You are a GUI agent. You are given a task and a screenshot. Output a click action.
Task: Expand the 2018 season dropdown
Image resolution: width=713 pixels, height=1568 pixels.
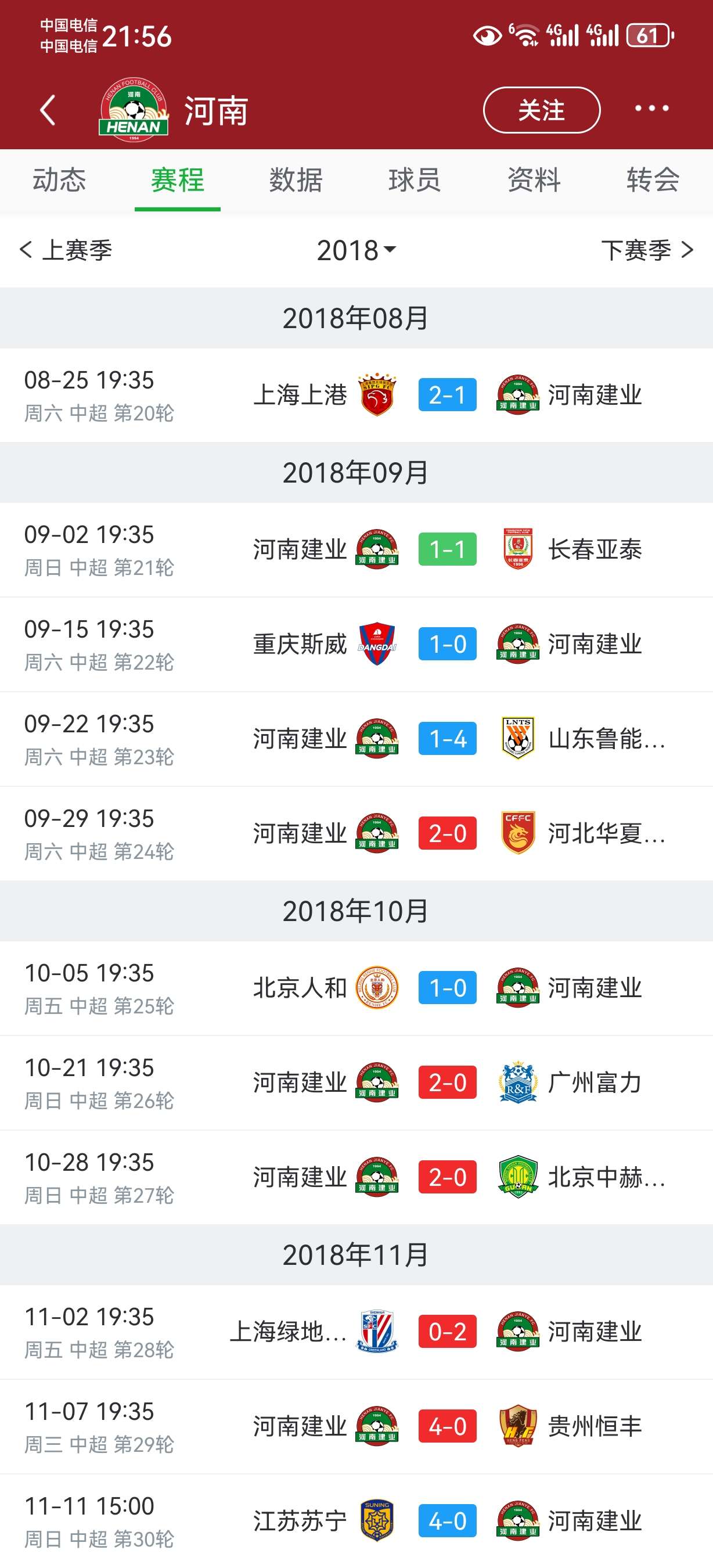356,250
